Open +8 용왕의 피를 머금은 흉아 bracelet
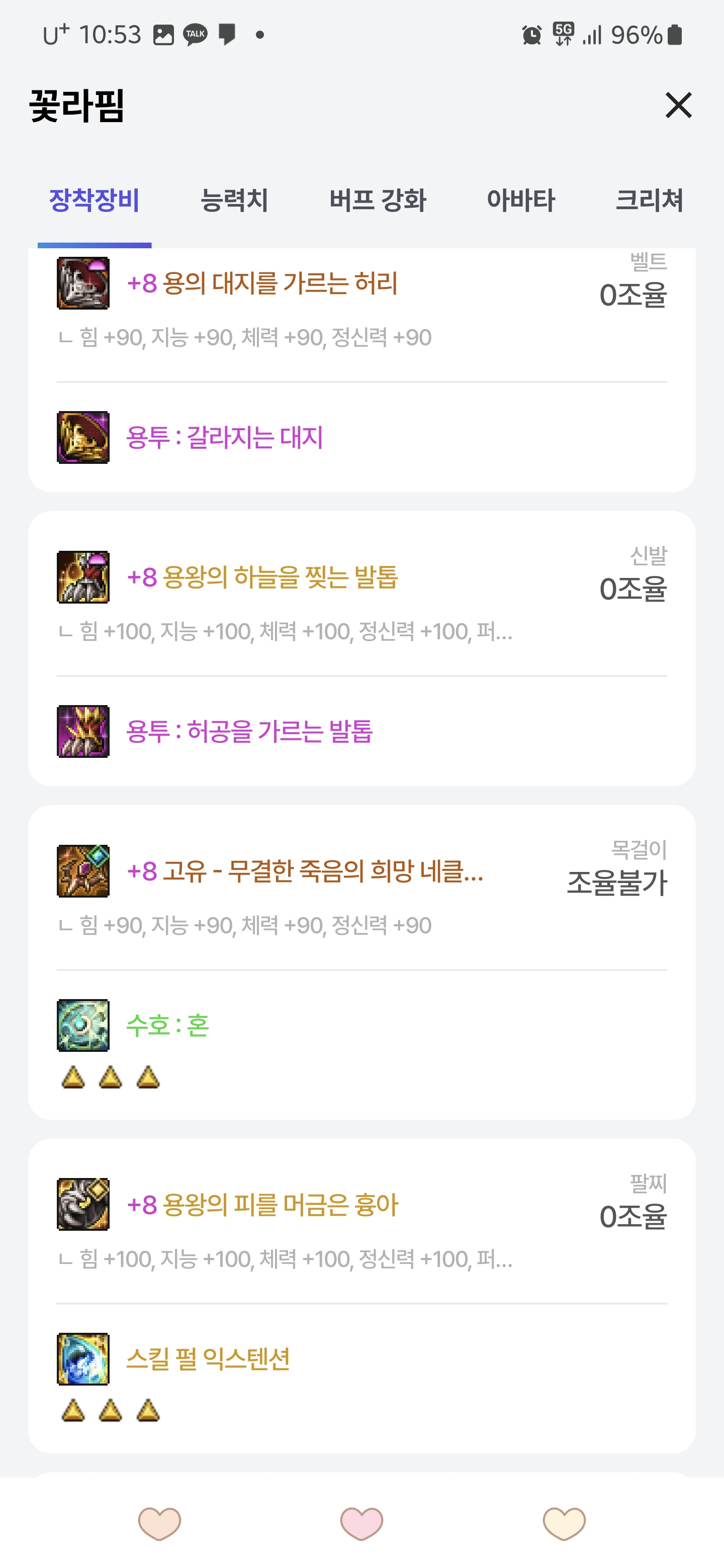Viewport: 724px width, 1568px height. (262, 1205)
